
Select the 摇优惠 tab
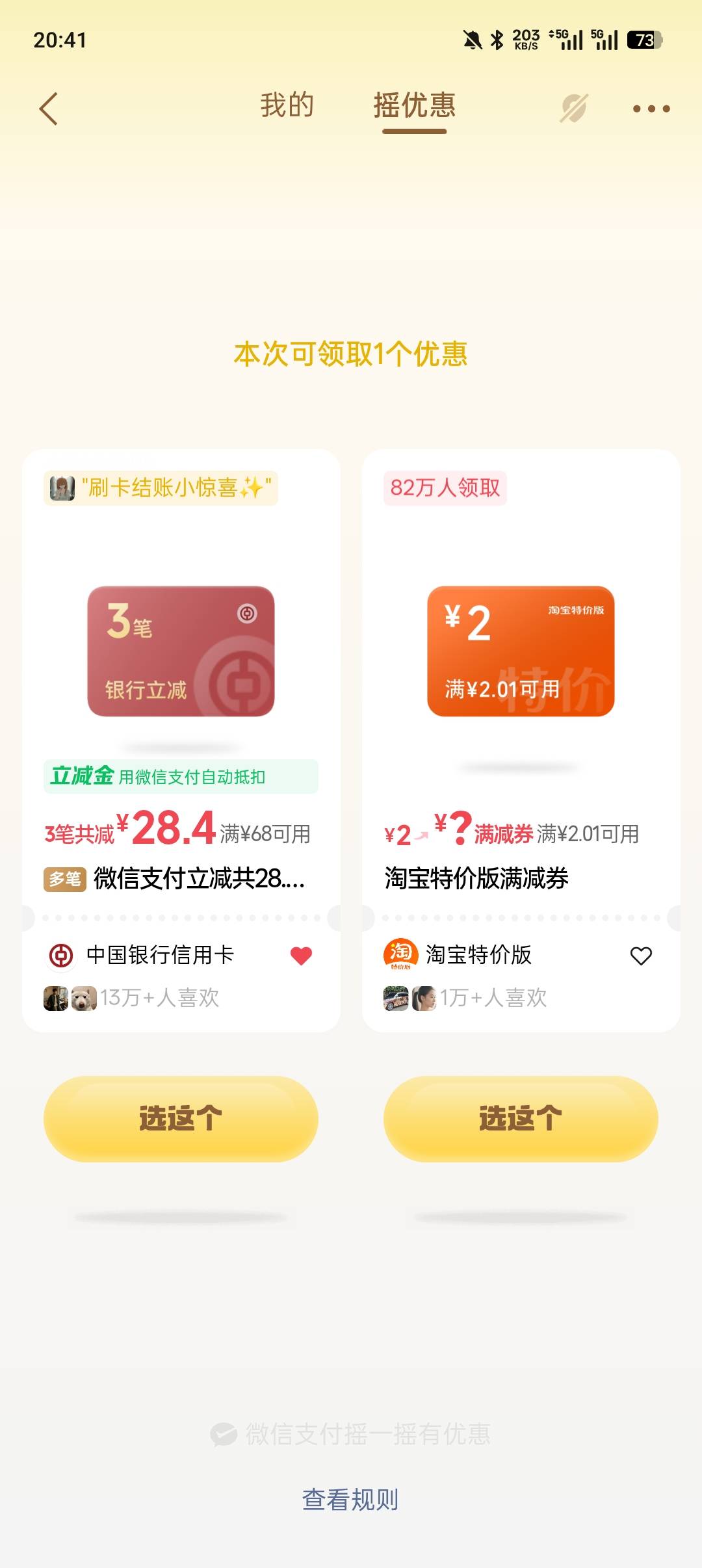[415, 105]
